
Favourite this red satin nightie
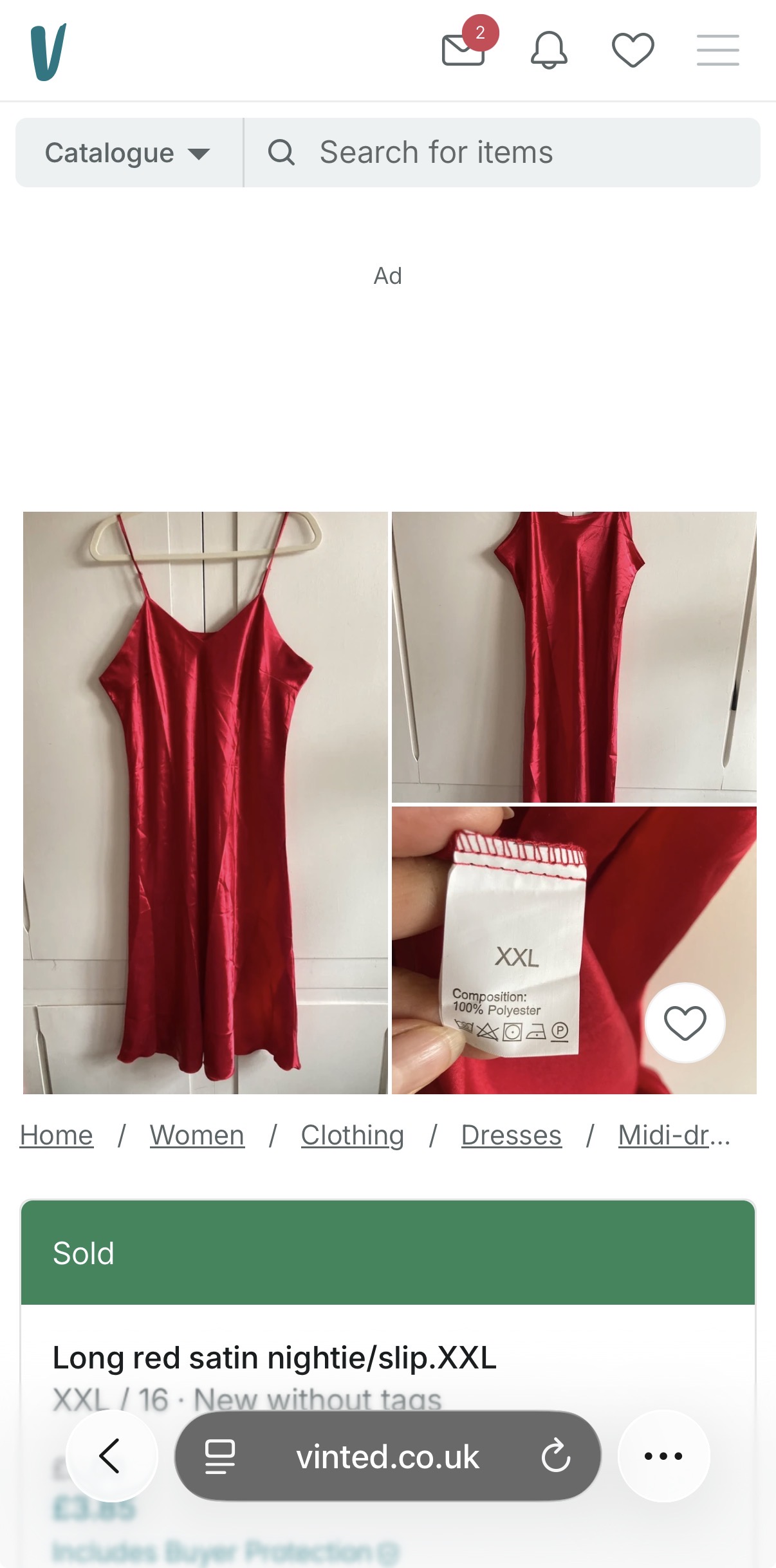pyautogui.click(x=685, y=1022)
